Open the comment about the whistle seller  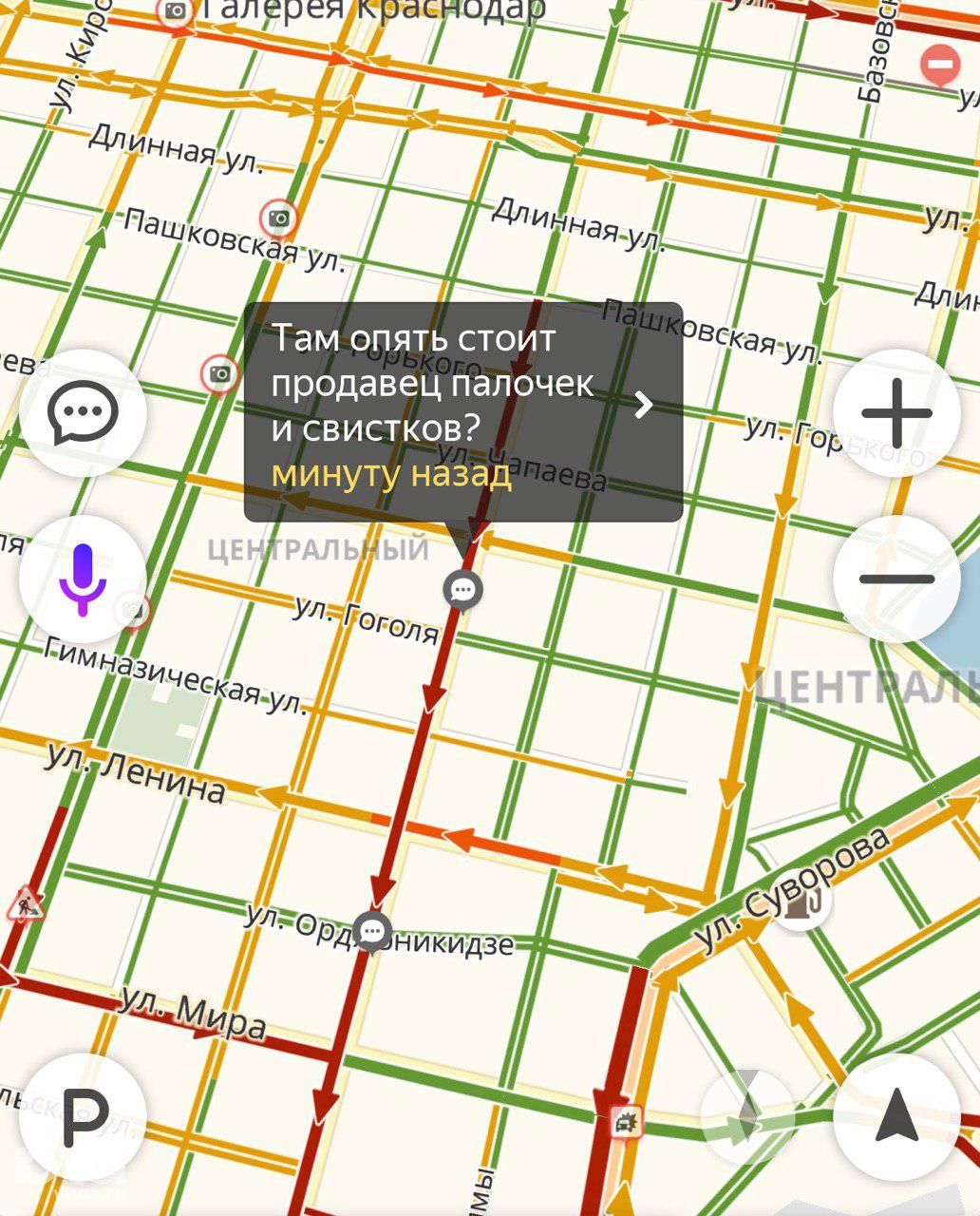pos(463,411)
